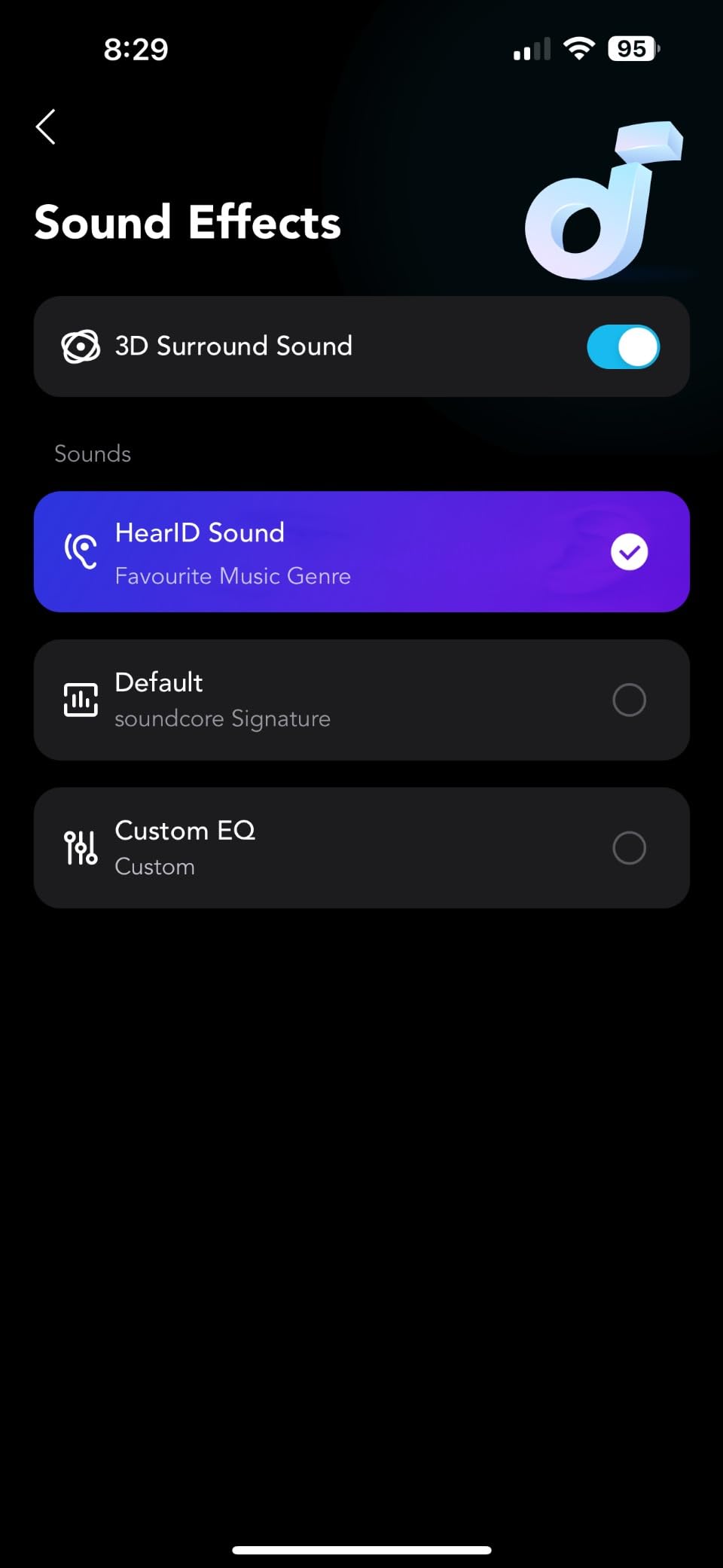Go back from Sound Effects
The width and height of the screenshot is (723, 1568).
[x=46, y=127]
